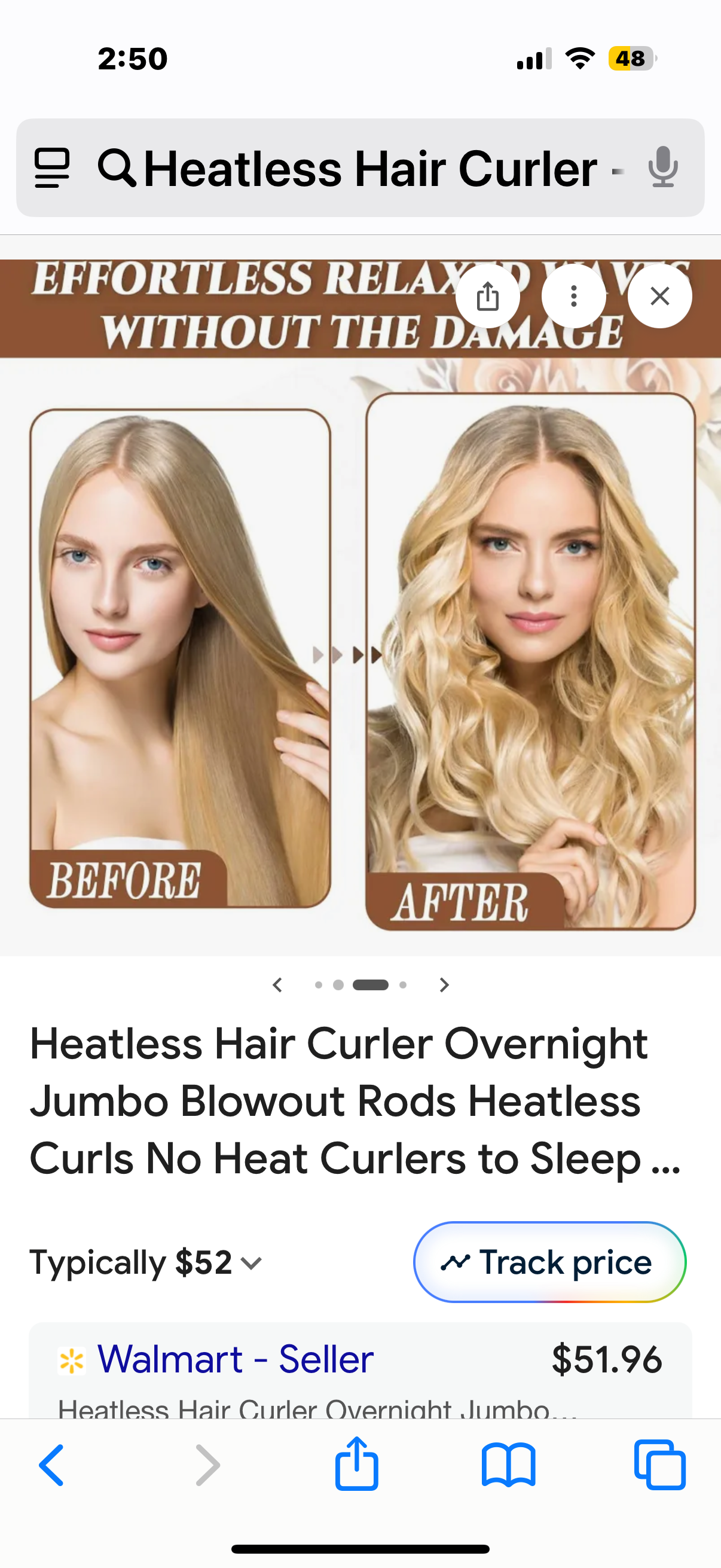721x1568 pixels.
Task: Go back in Safari
Action: (x=52, y=1465)
